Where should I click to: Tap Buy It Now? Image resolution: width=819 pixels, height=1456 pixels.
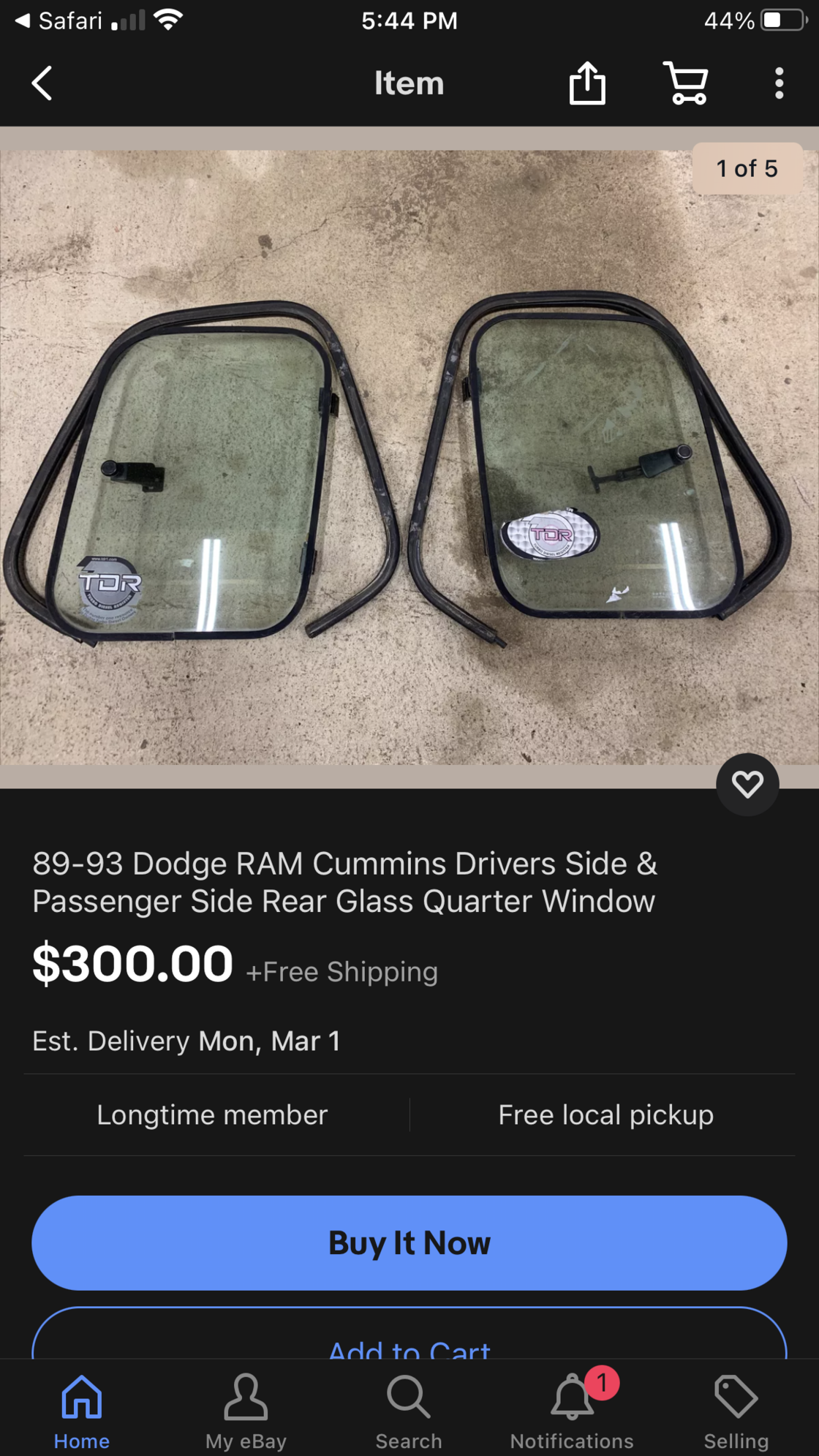tap(409, 1242)
